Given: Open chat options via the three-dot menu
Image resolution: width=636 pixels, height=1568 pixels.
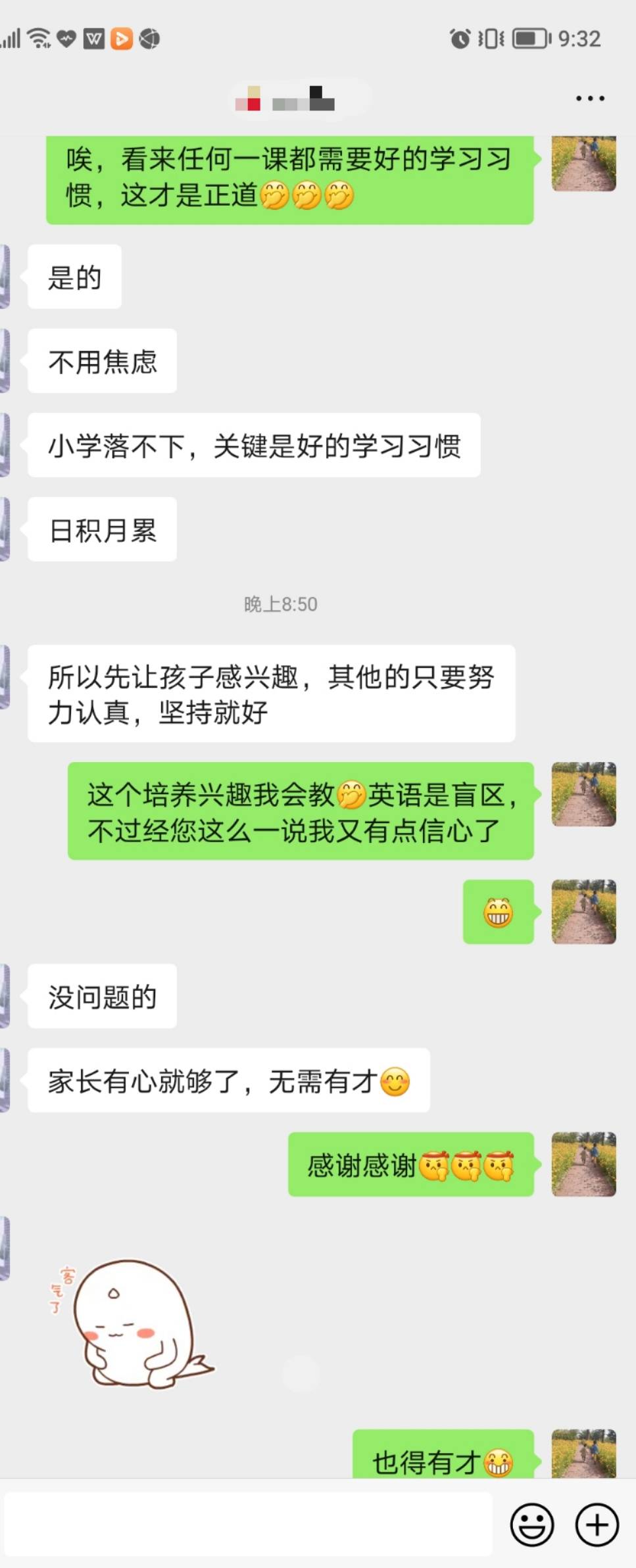Looking at the screenshot, I should [590, 99].
